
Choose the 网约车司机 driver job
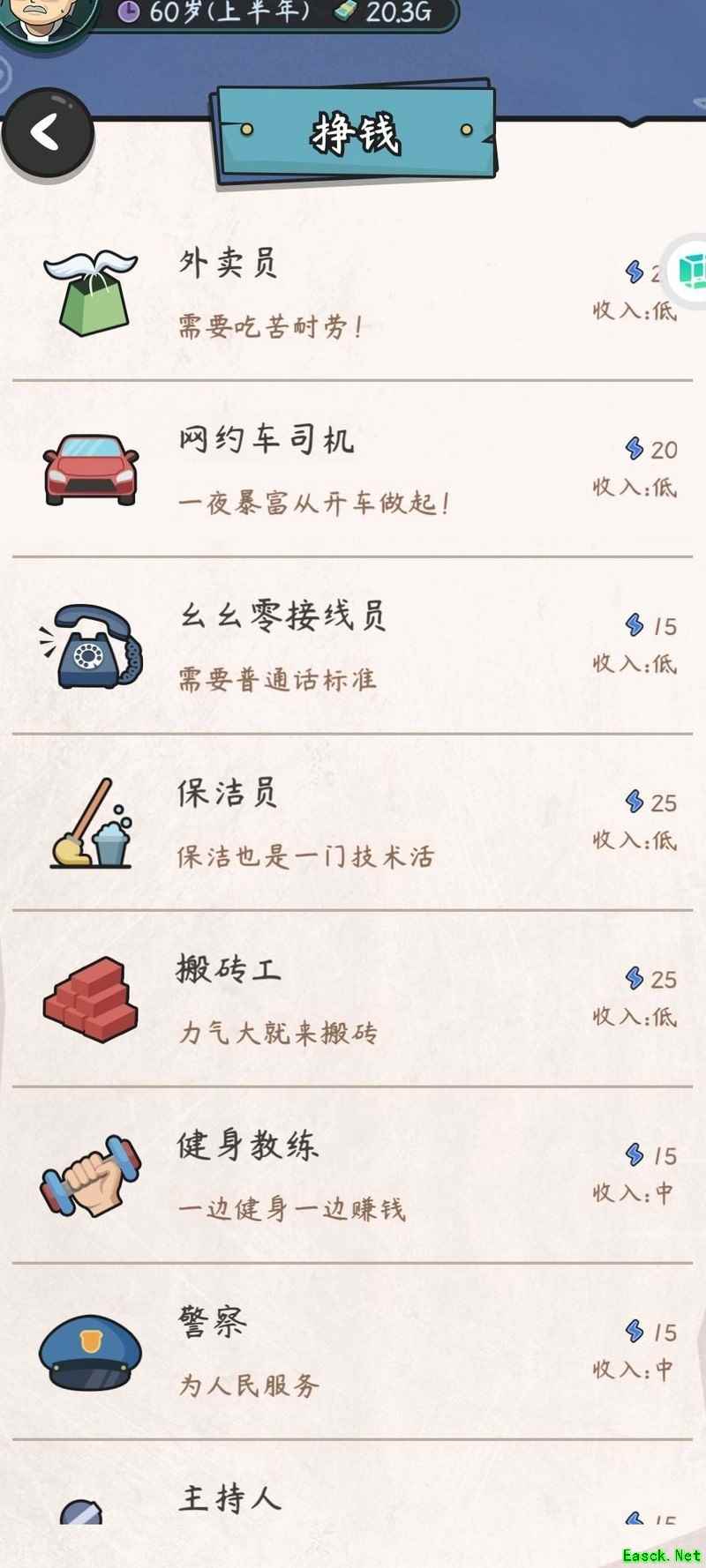[353, 469]
